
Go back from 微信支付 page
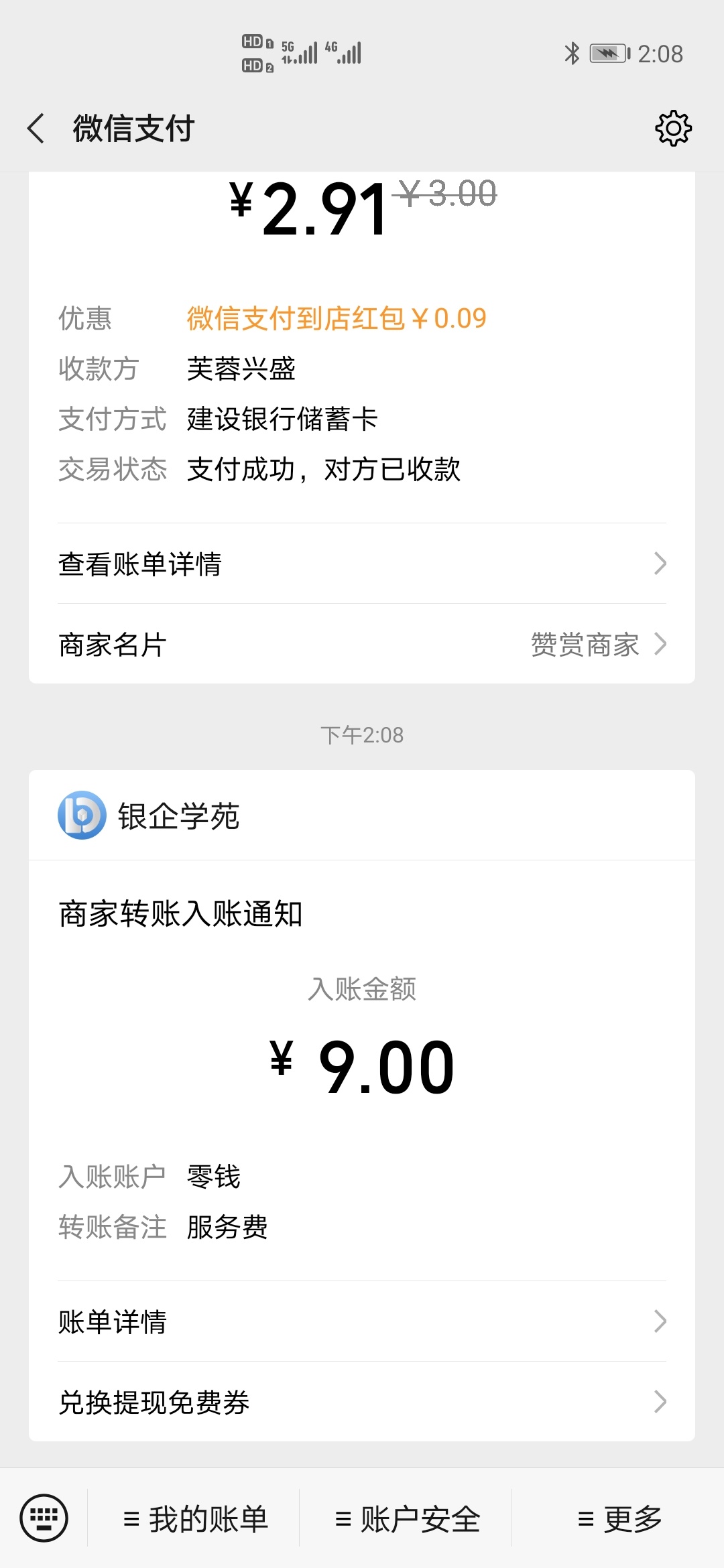tap(36, 128)
